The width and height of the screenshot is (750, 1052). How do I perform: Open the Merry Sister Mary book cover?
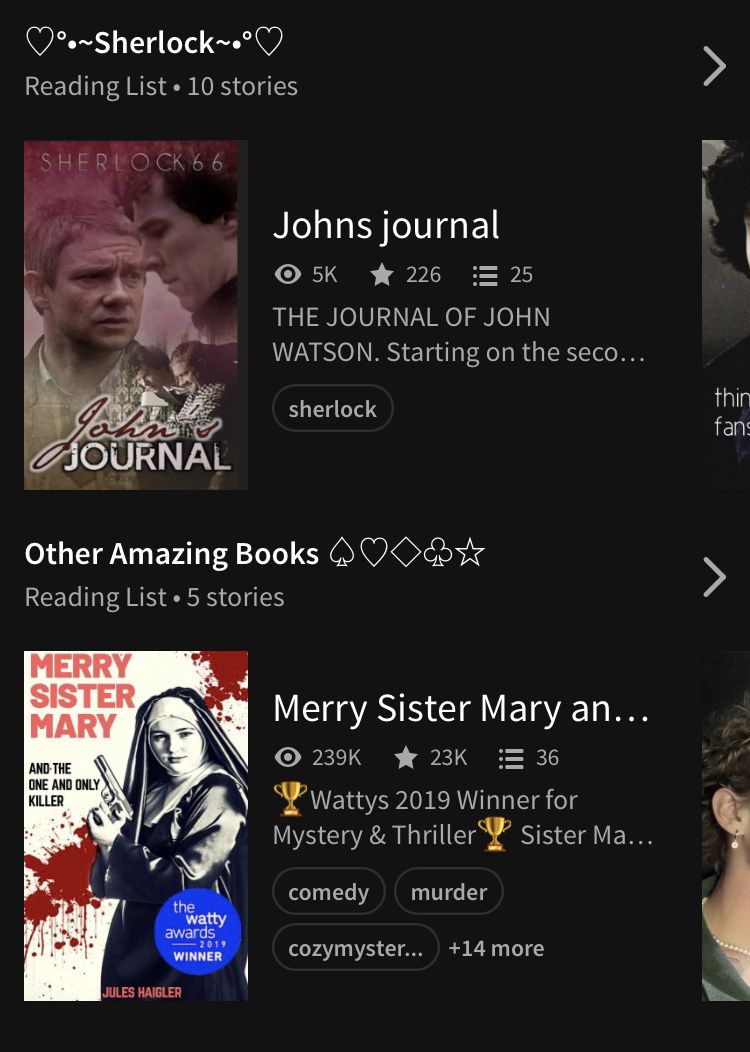136,825
